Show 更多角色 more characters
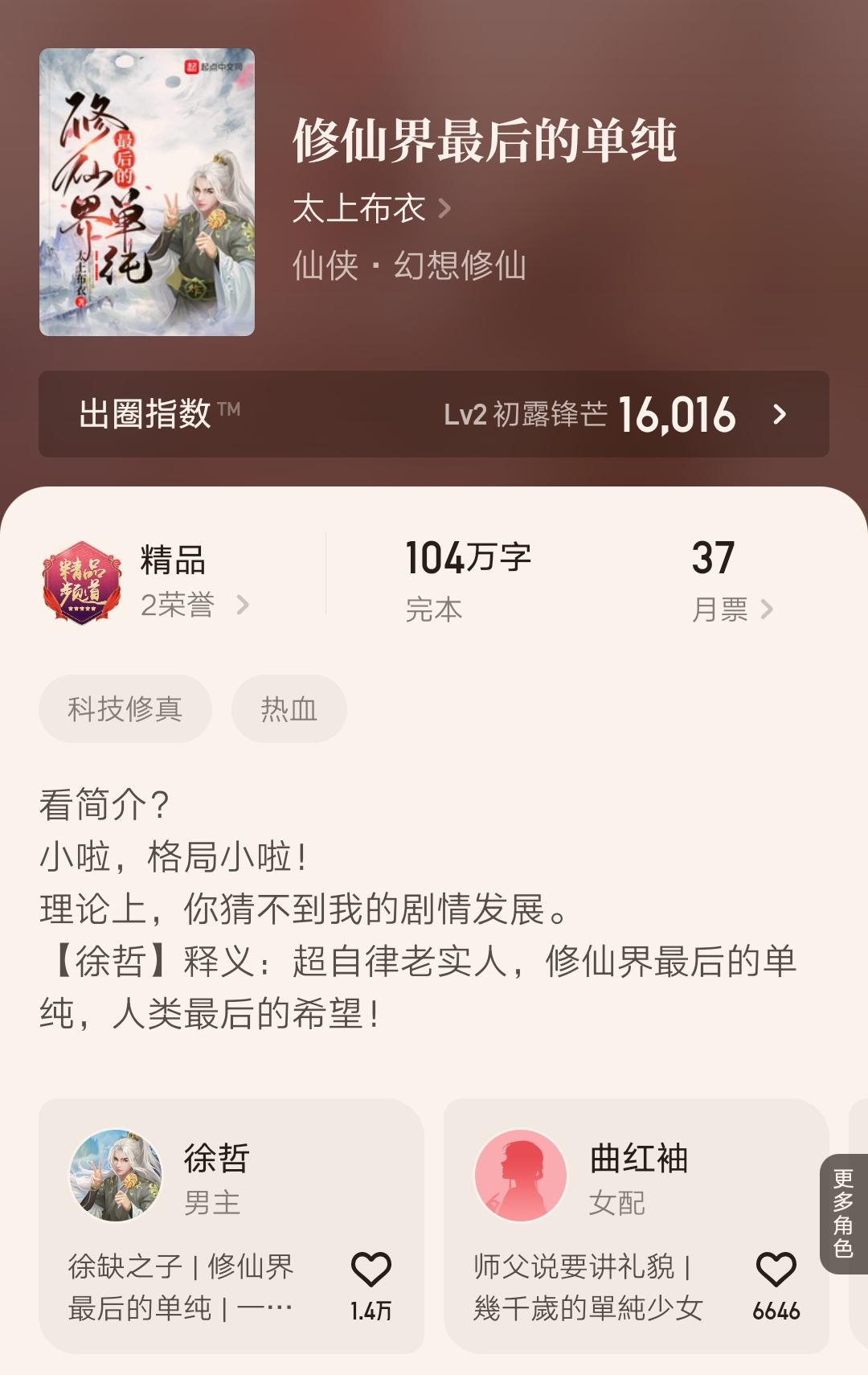 843,1213
